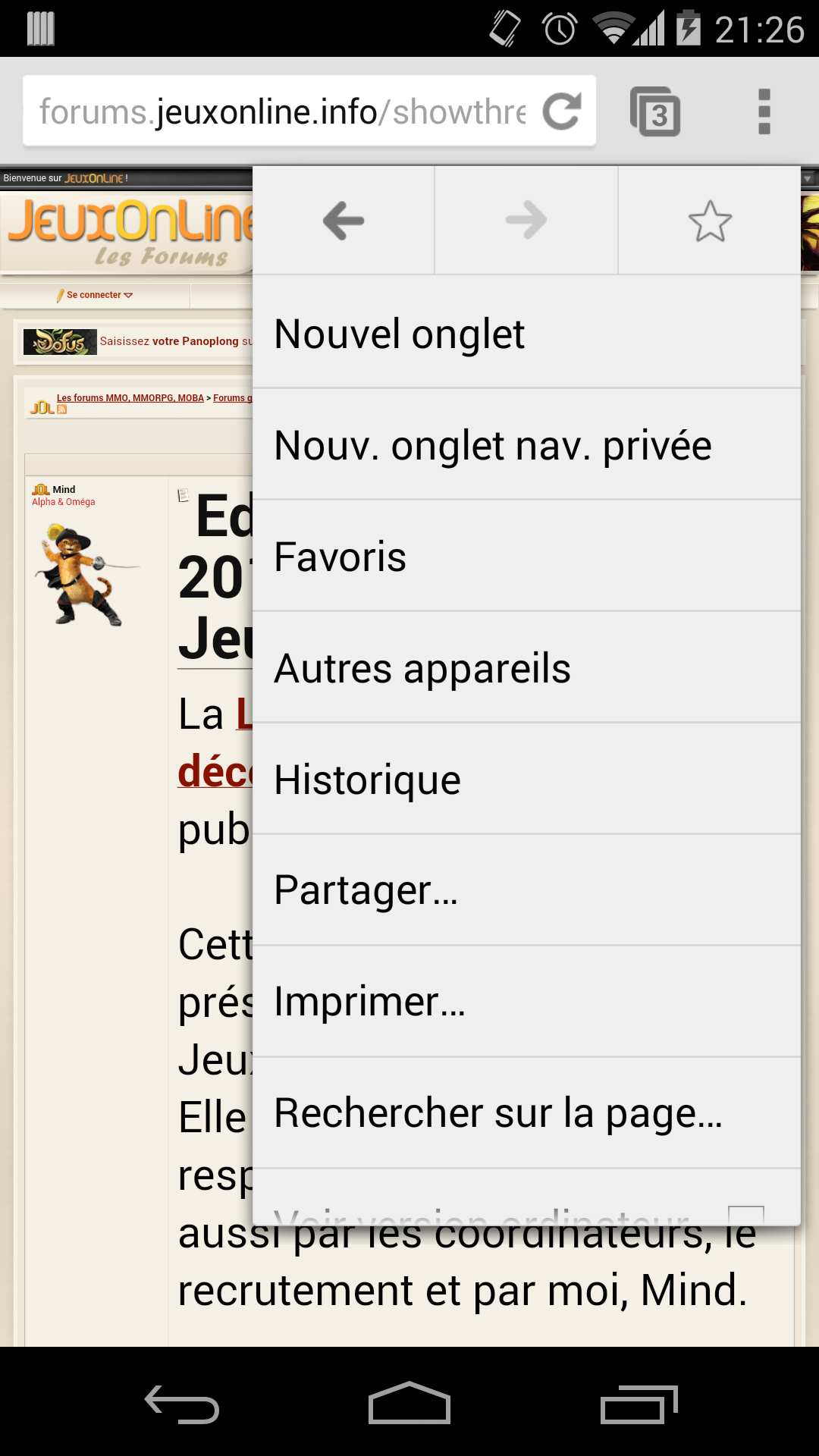Tap the Se connecter login link
Viewport: 819px width, 1456px height.
95,295
